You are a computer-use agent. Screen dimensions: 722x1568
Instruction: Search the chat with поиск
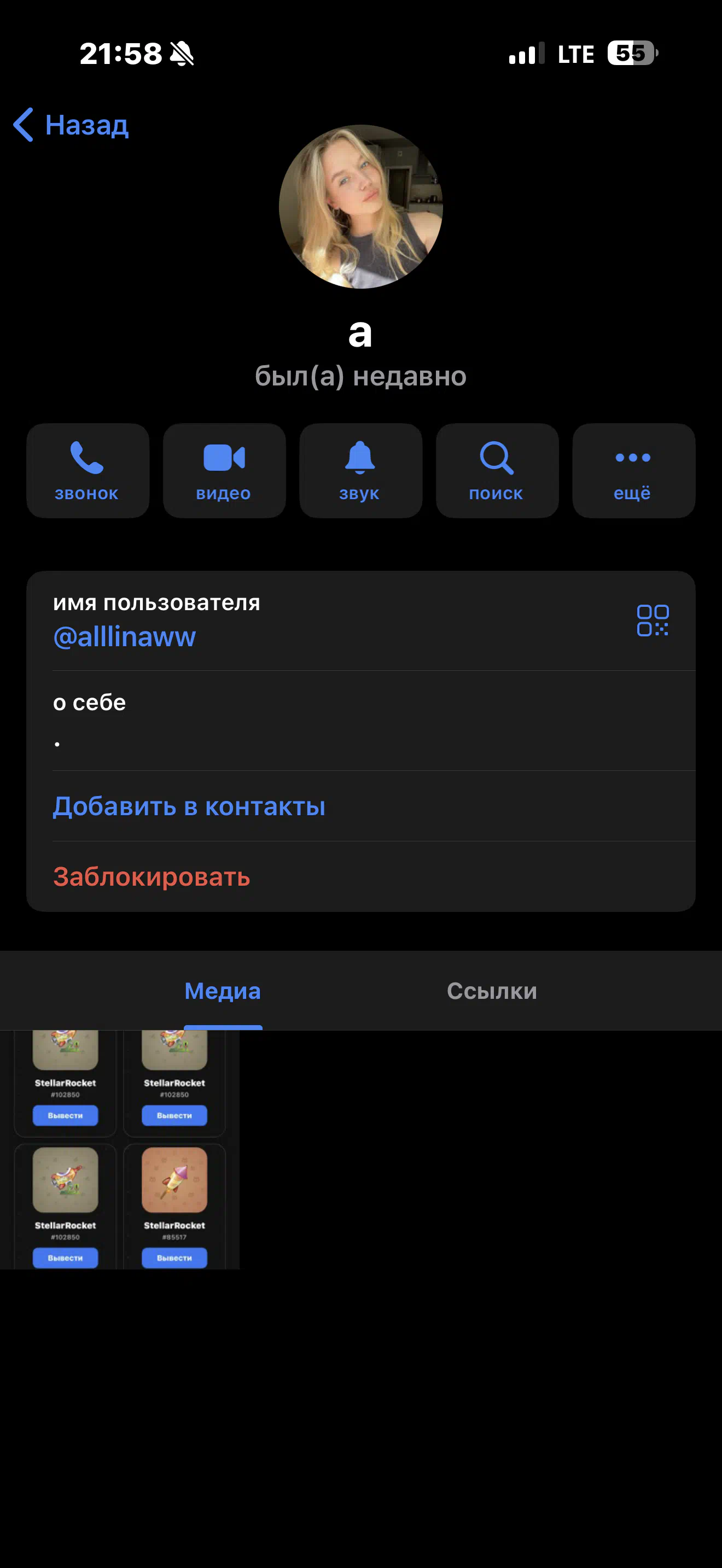pos(497,471)
